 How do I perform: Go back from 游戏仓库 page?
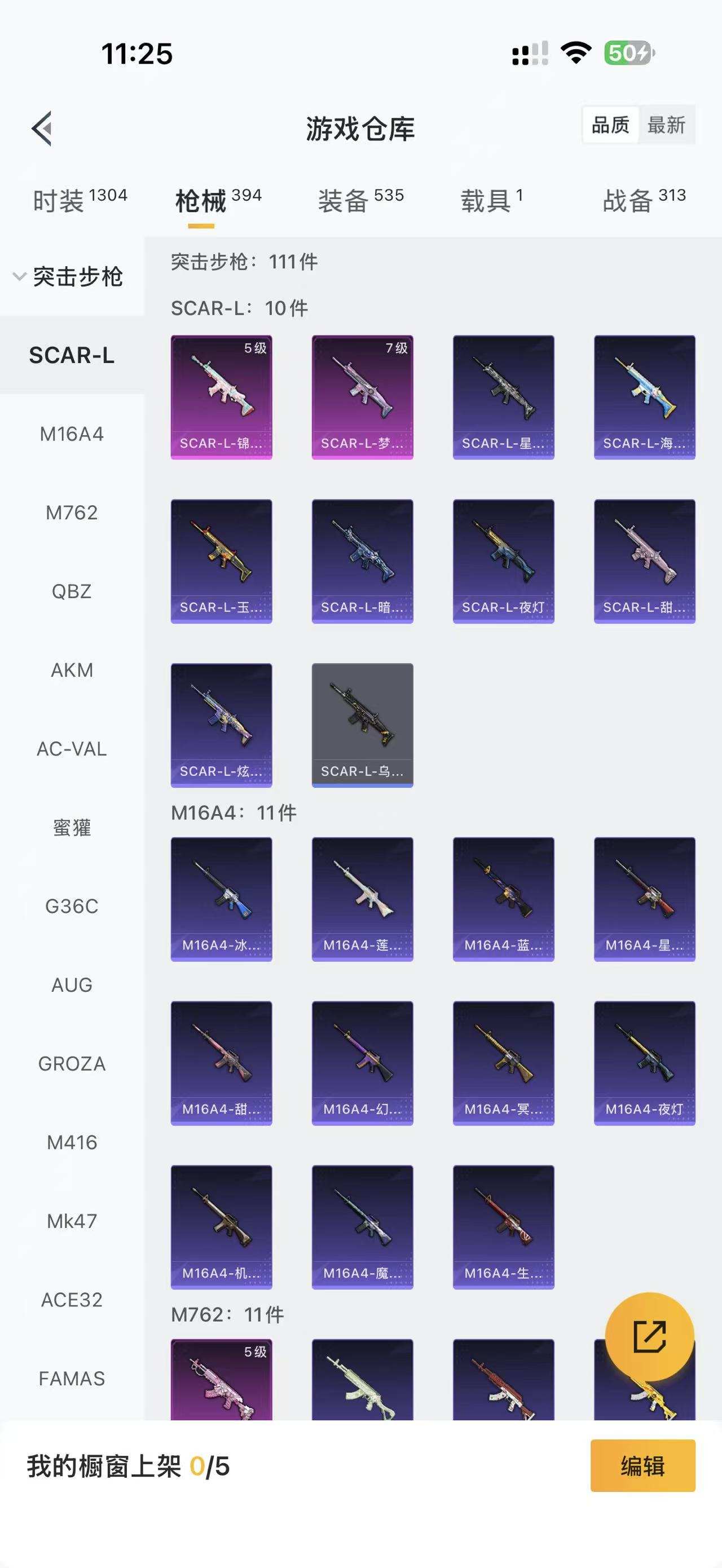41,129
